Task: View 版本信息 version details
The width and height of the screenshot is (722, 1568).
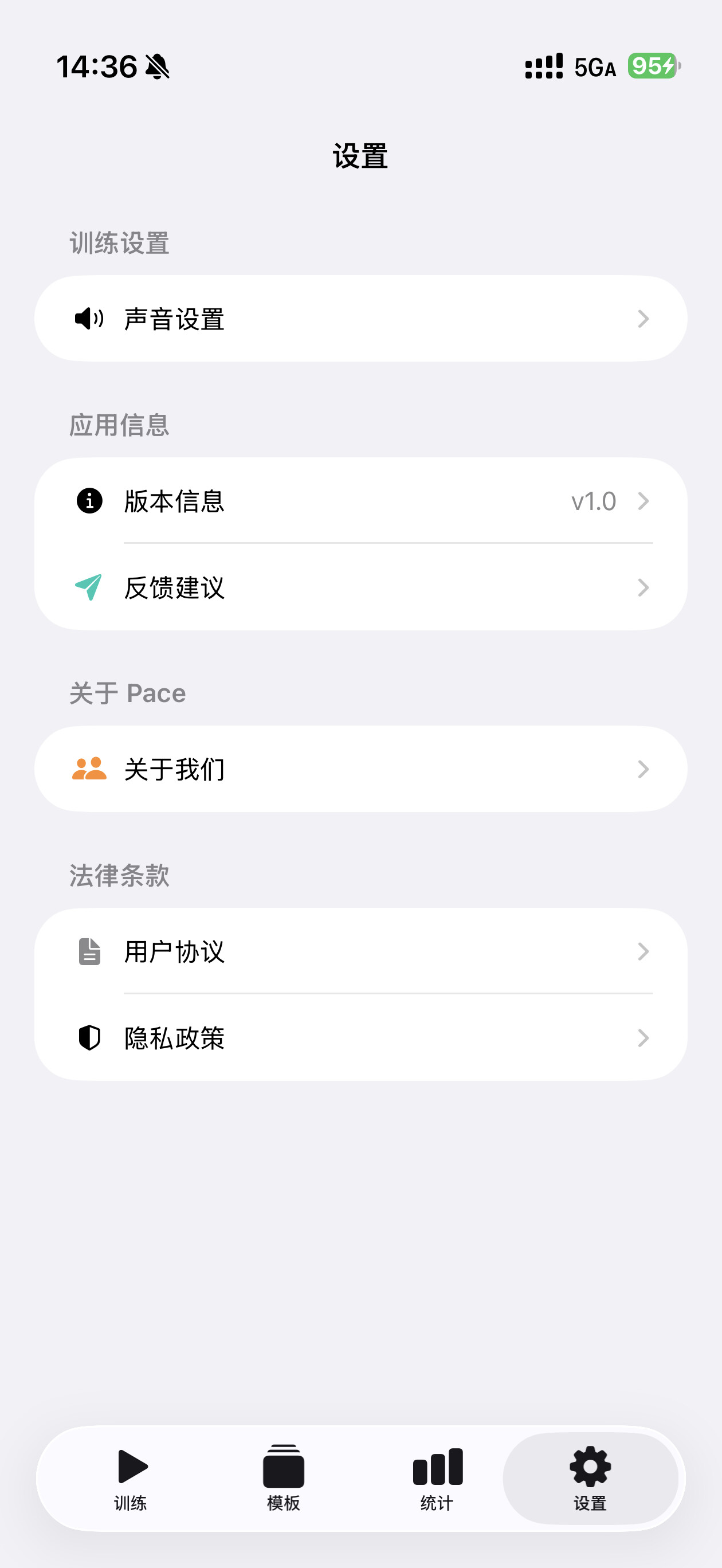Action: (x=360, y=501)
